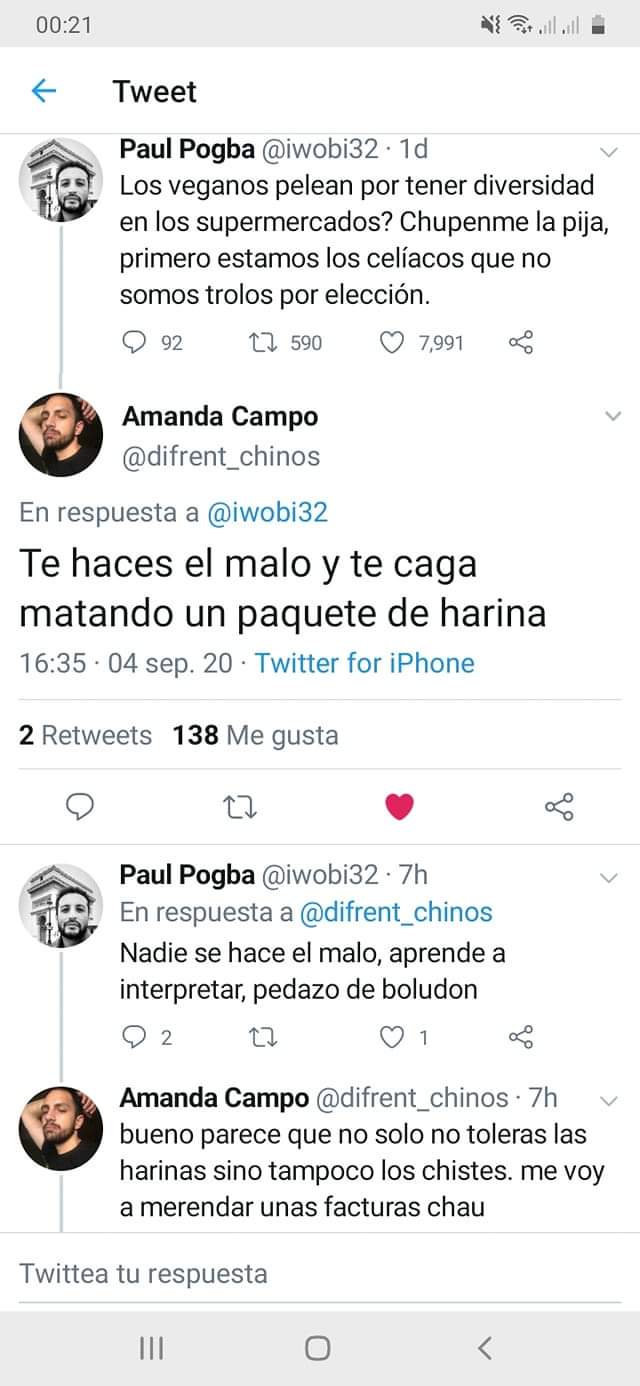
Task: Go back with the top-left arrow
Action: coord(44,91)
